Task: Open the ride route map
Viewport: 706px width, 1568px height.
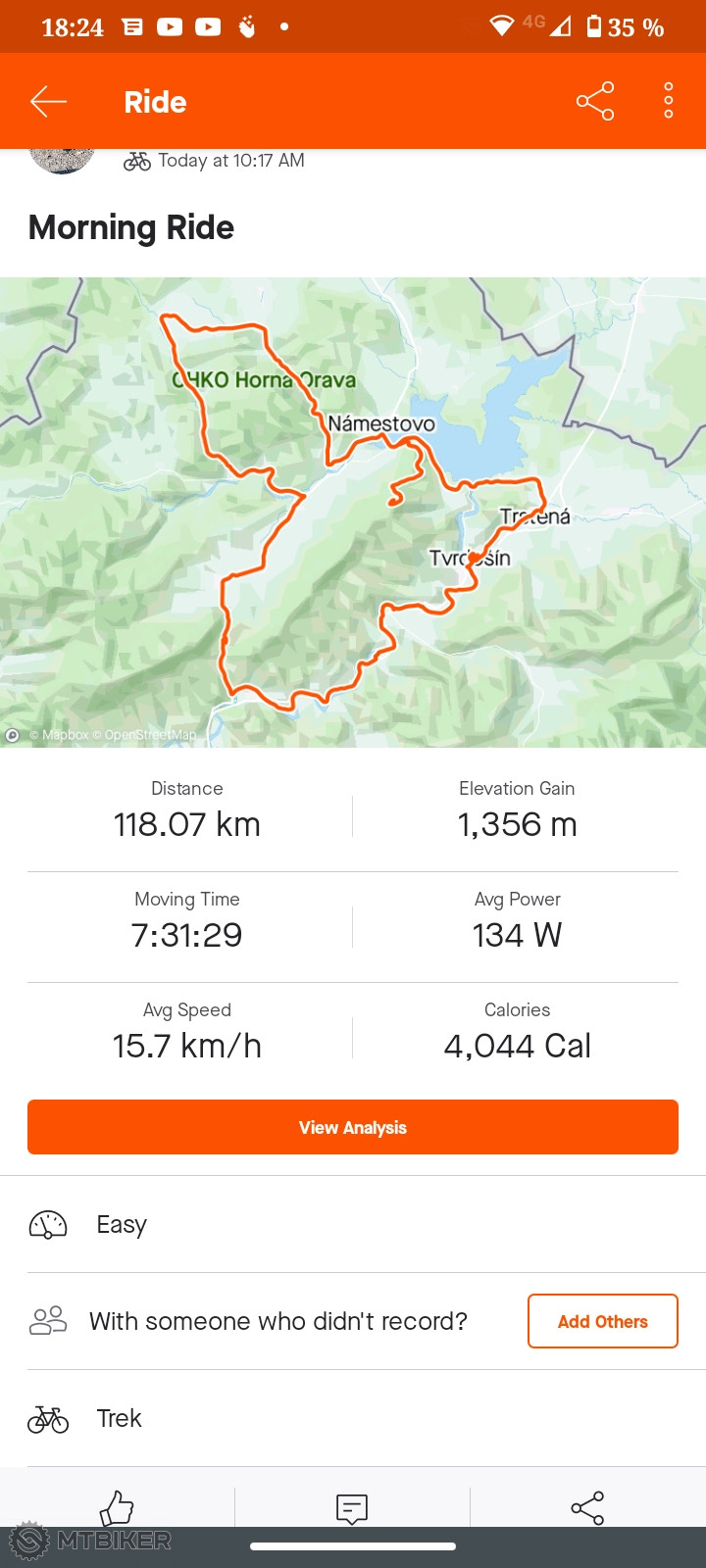Action: point(353,512)
